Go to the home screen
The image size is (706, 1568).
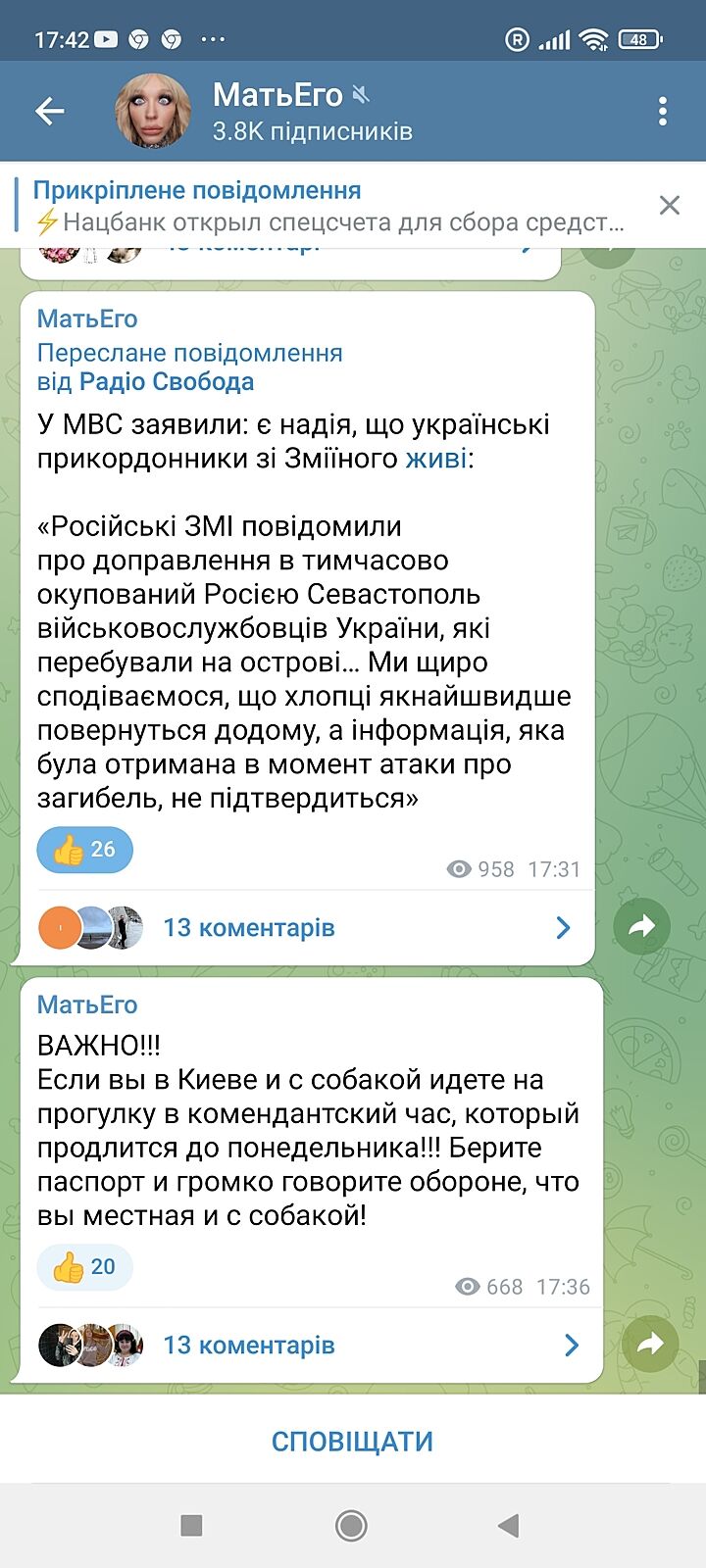(x=351, y=1525)
